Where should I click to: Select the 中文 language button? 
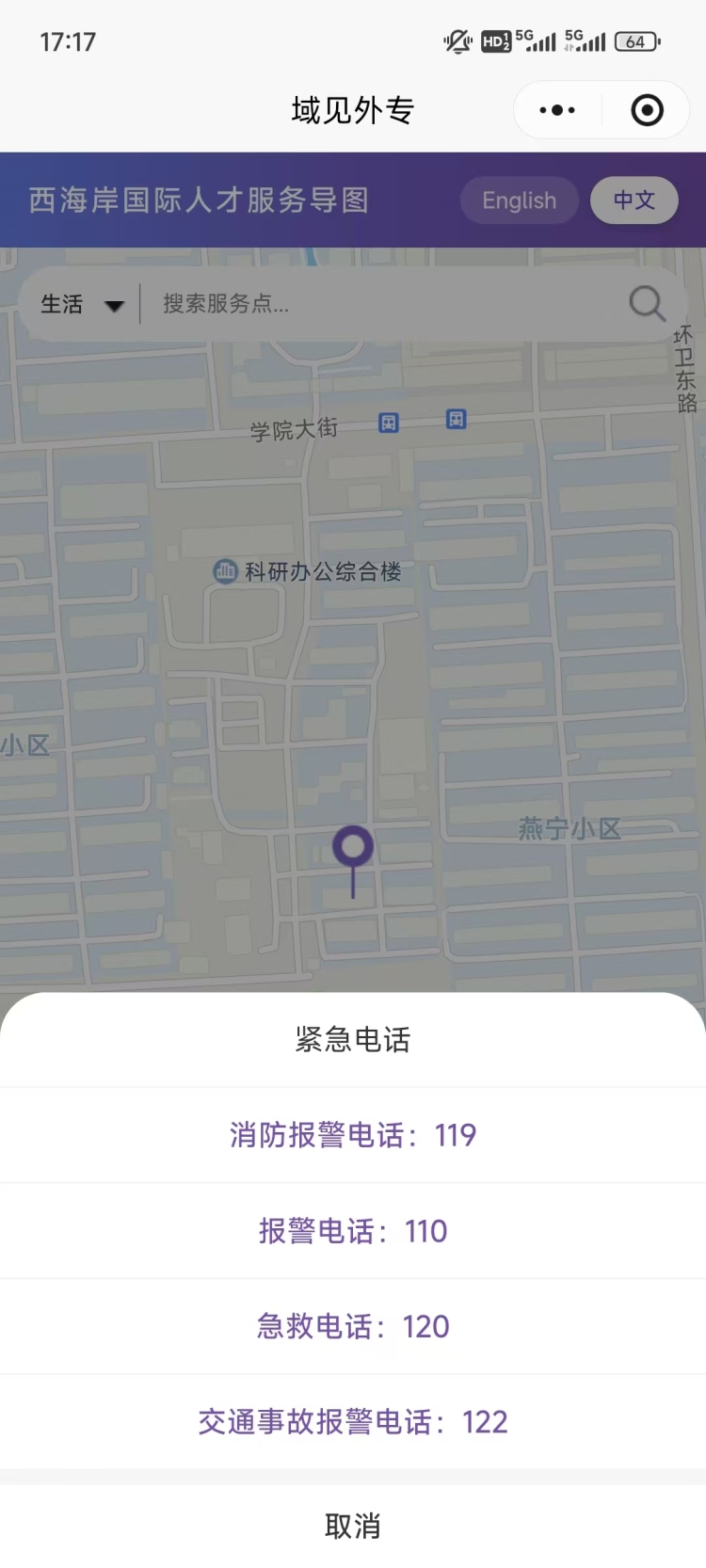point(634,200)
